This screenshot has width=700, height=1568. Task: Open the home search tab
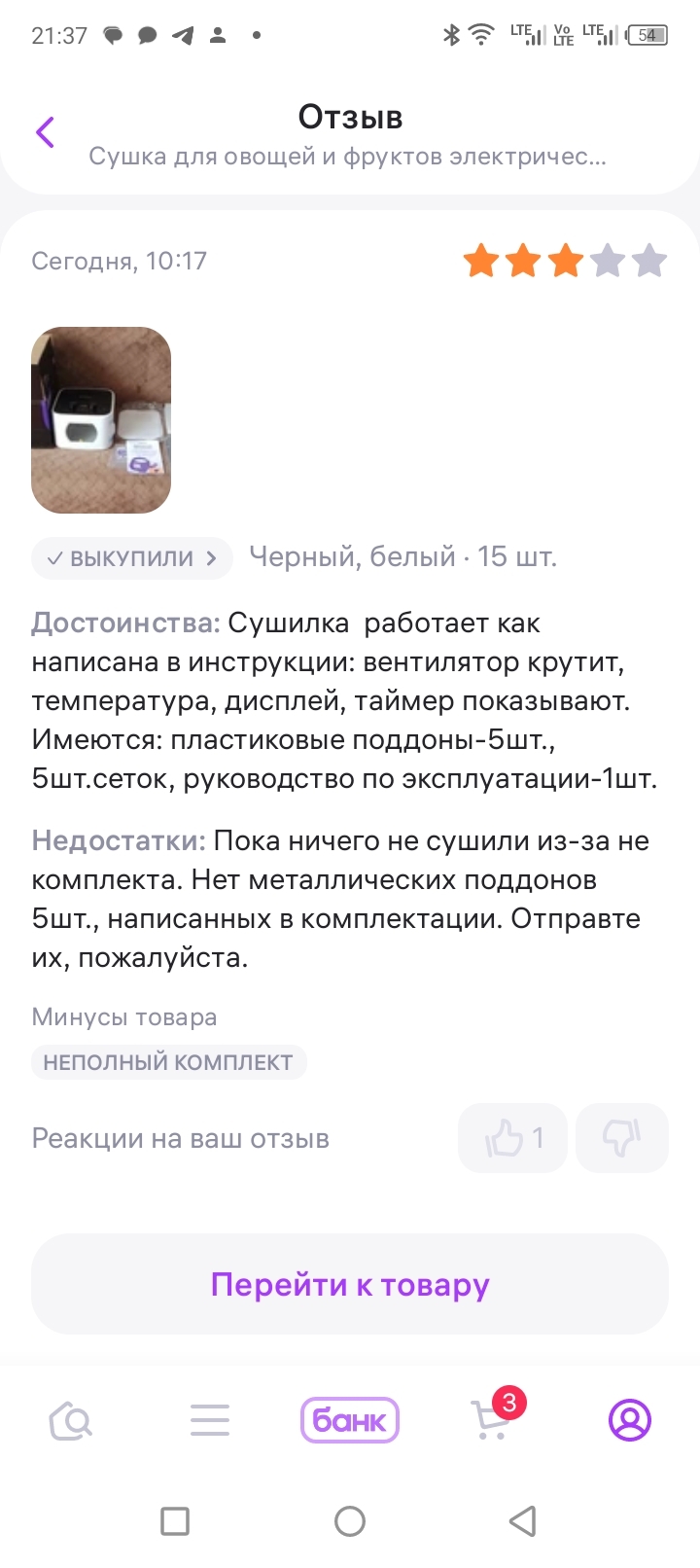pyautogui.click(x=70, y=1421)
